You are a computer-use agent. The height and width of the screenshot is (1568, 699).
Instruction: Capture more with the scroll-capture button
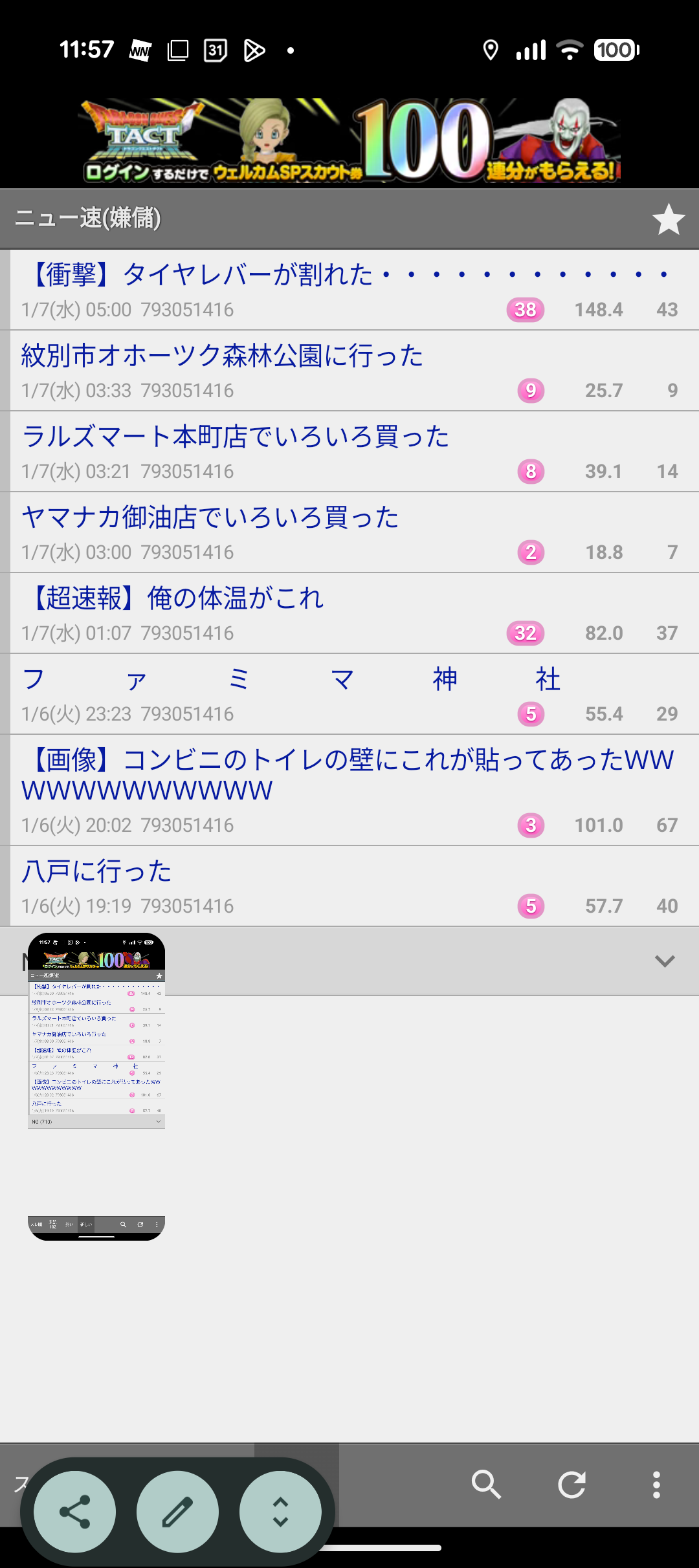click(x=280, y=1512)
